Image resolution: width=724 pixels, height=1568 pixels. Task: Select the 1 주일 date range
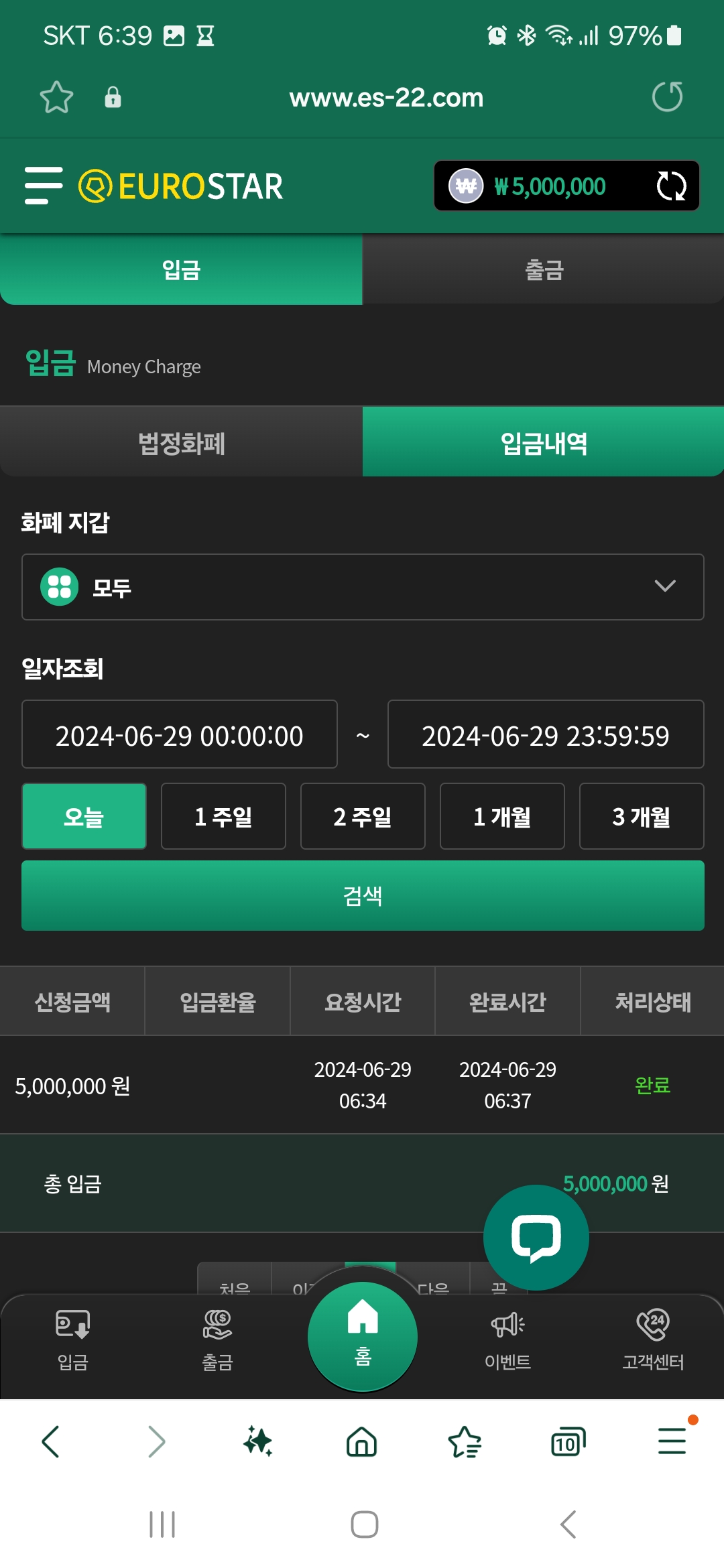pyautogui.click(x=223, y=816)
